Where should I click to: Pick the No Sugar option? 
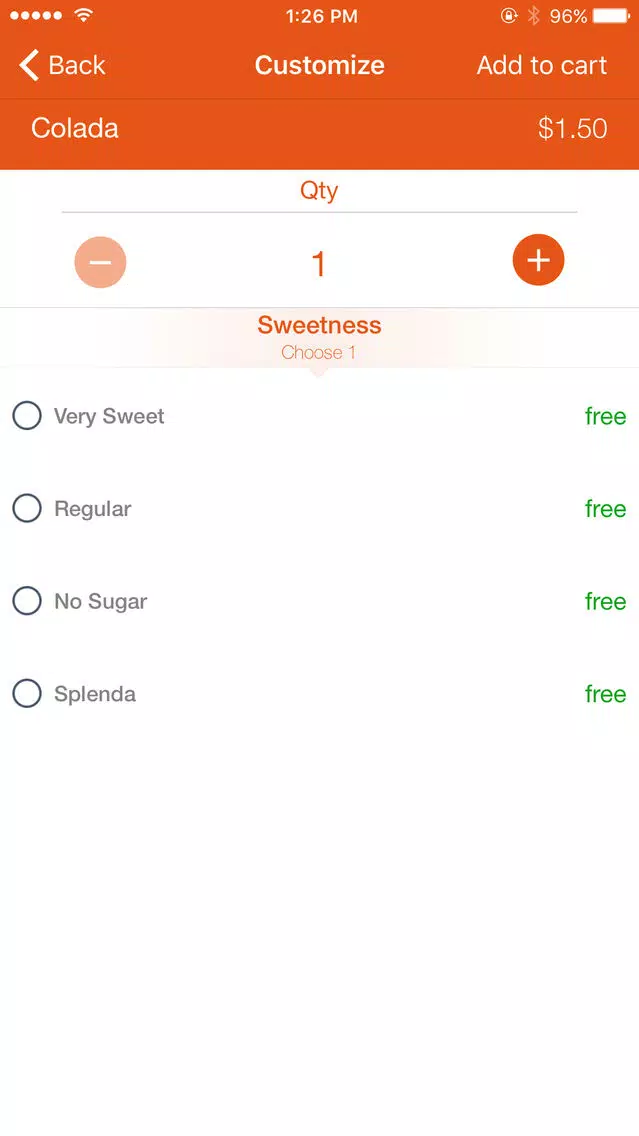[320, 601]
